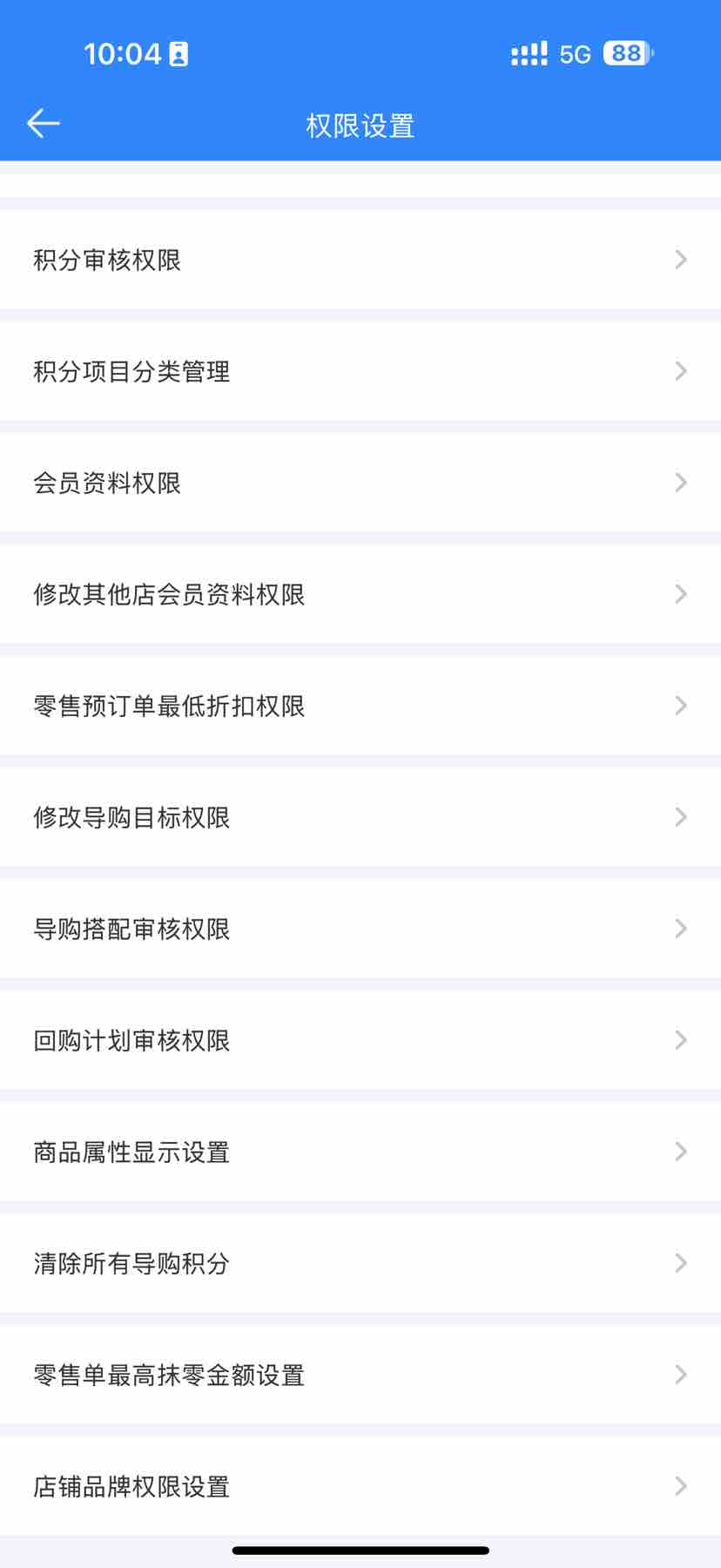Open 店铺品牌权限设置
The height and width of the screenshot is (1568, 721).
point(360,1486)
